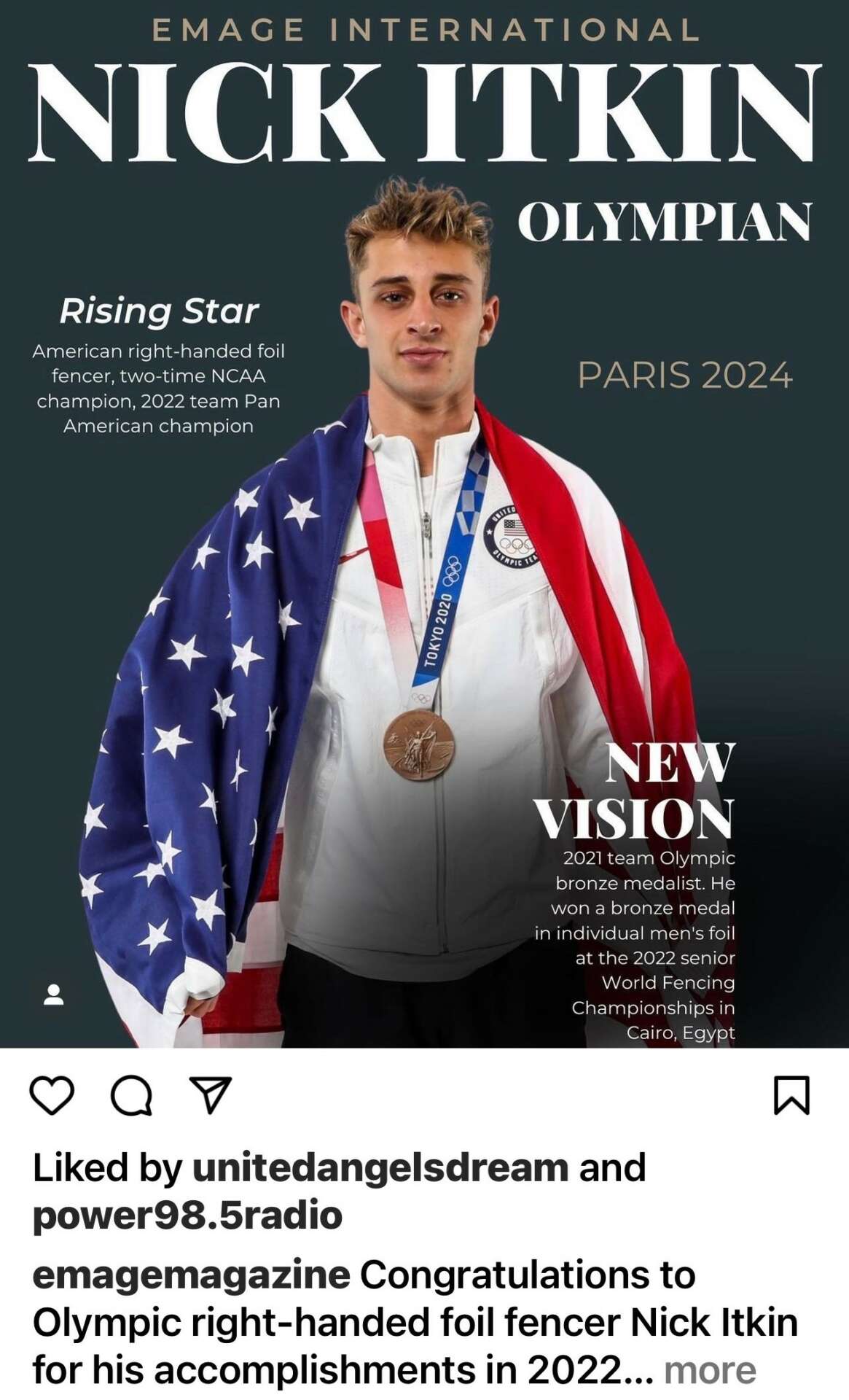Save this post with the bookmark icon

point(792,1095)
